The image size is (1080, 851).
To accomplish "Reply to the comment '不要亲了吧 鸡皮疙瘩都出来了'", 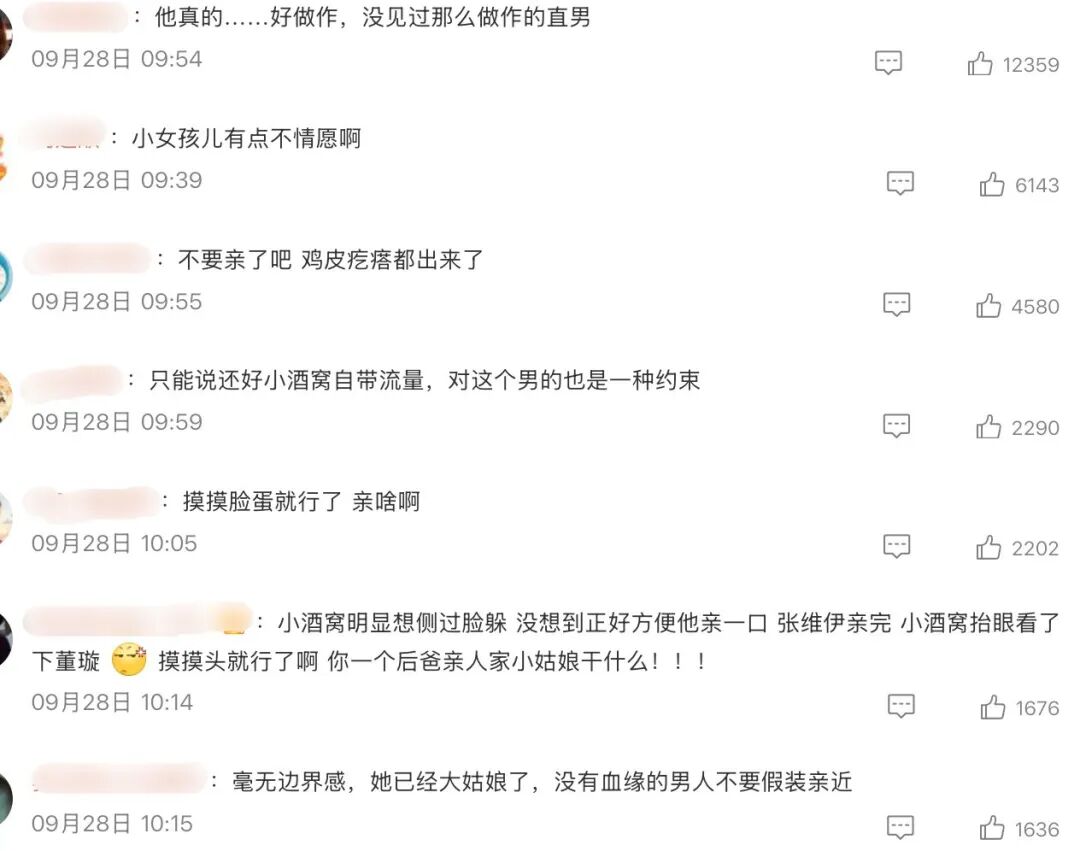I will coord(896,305).
